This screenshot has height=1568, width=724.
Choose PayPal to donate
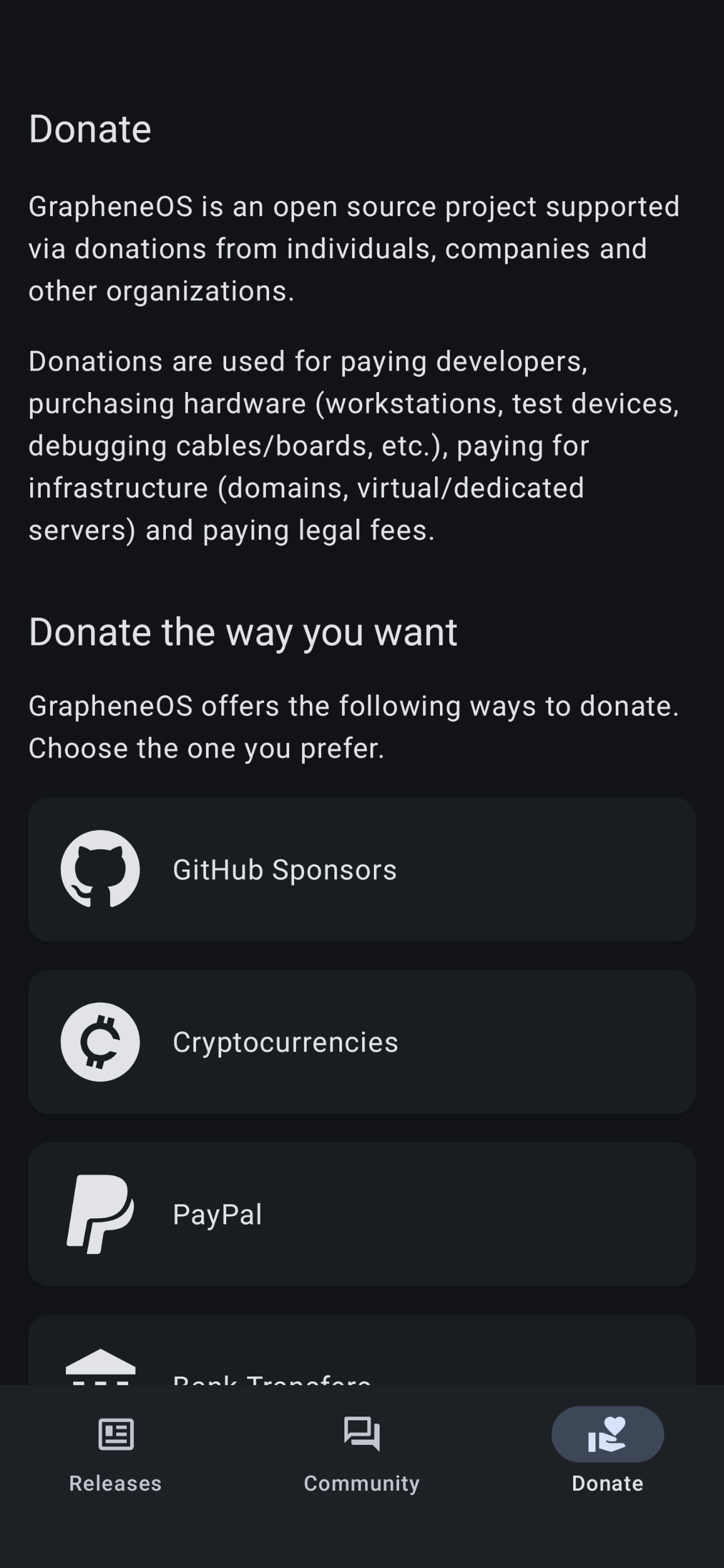click(361, 1214)
